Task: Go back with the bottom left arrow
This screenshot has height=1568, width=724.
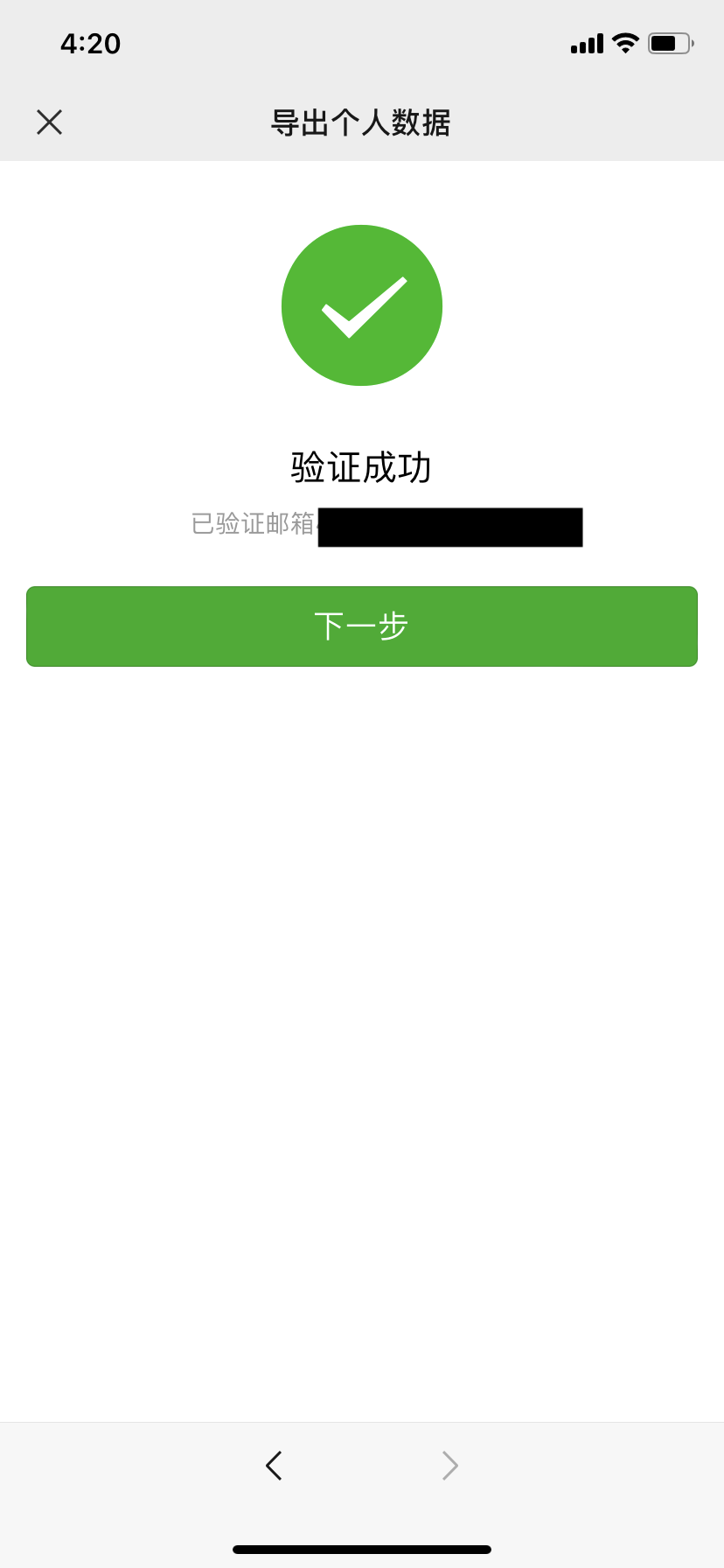Action: click(x=274, y=1466)
